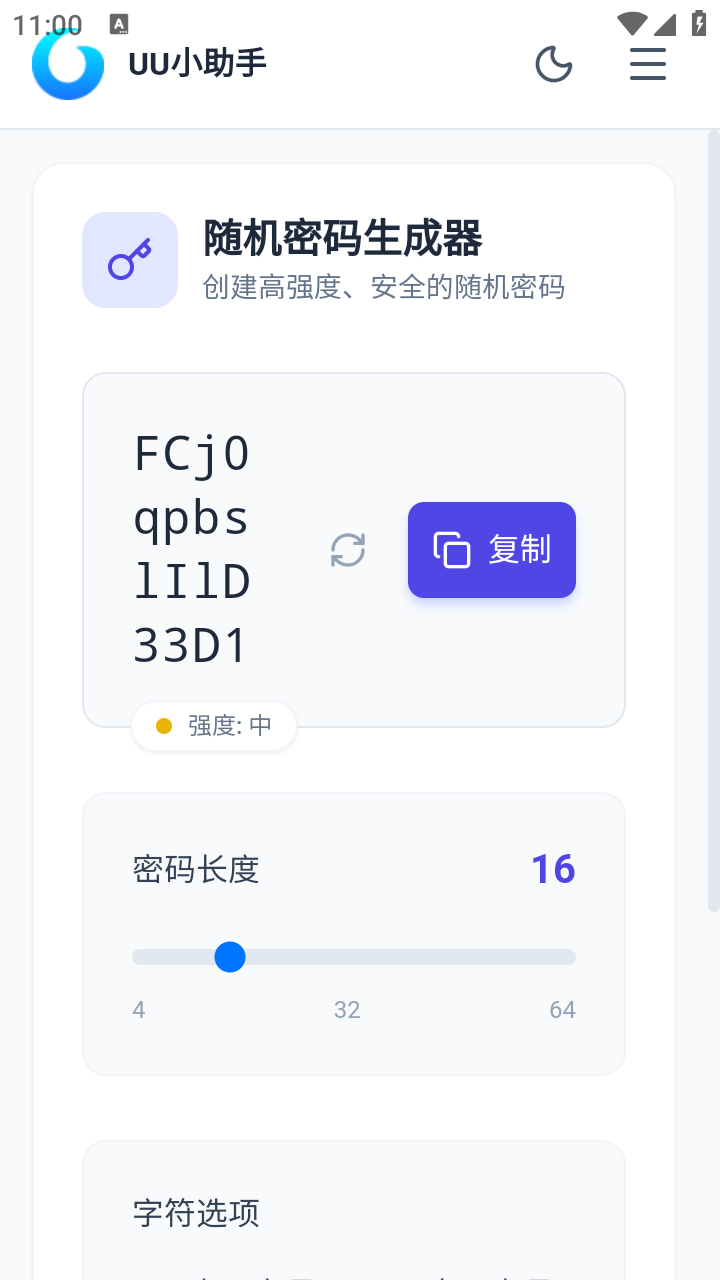Click the 强度: 中 strength badge
720x1280 pixels.
(213, 726)
